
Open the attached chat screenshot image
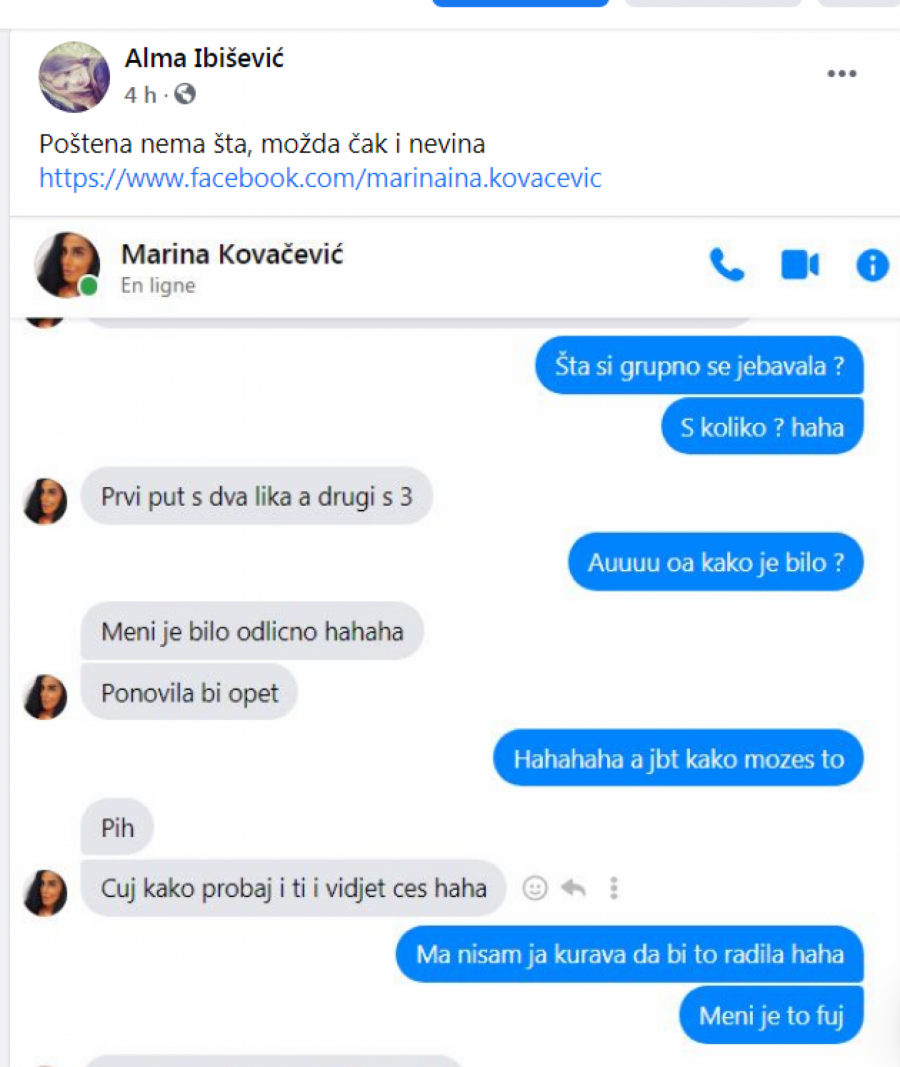pyautogui.click(x=450, y=640)
